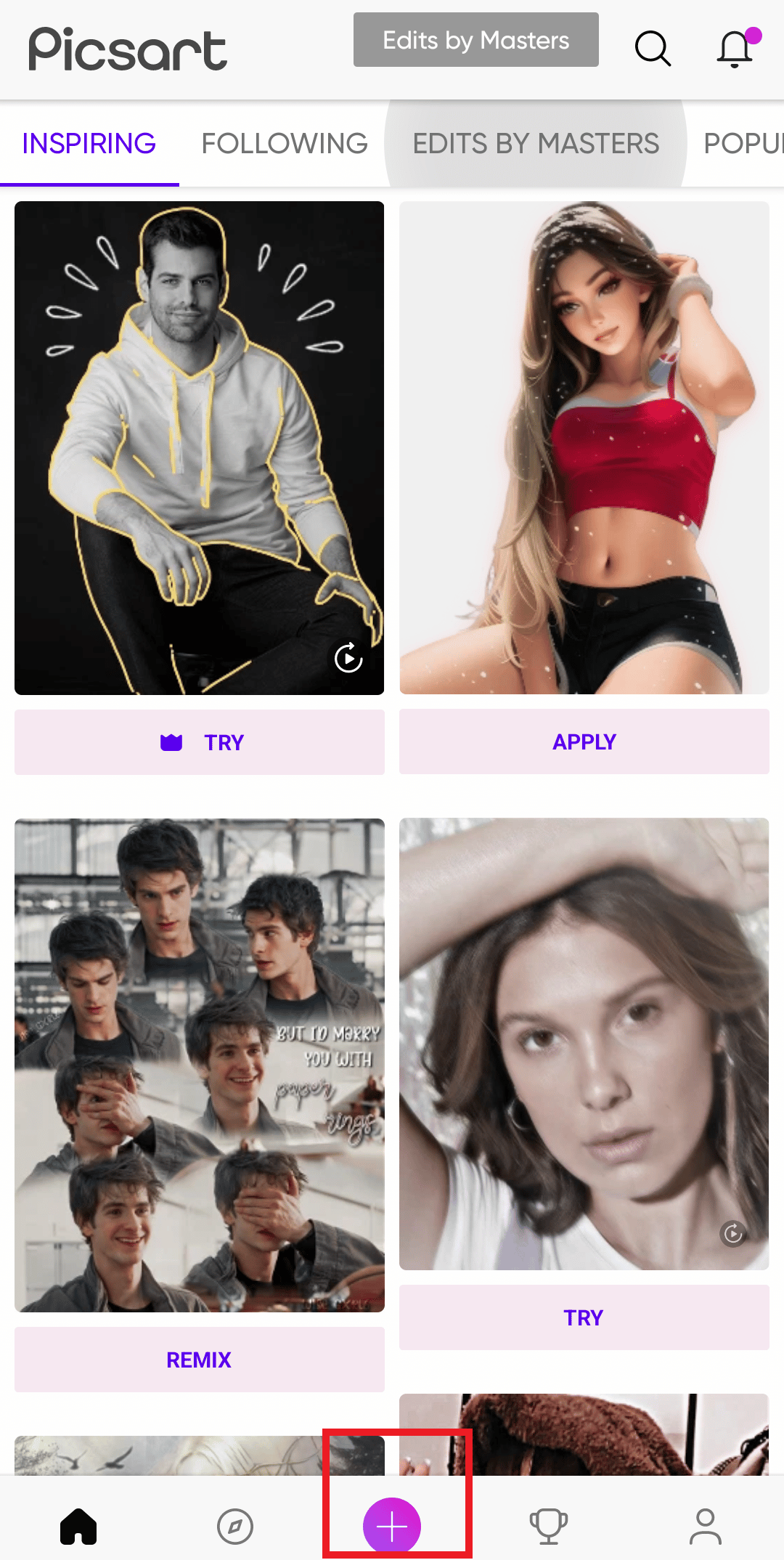Viewport: 784px width, 1560px height.
Task: Select the Inspiring tab
Action: click(89, 144)
